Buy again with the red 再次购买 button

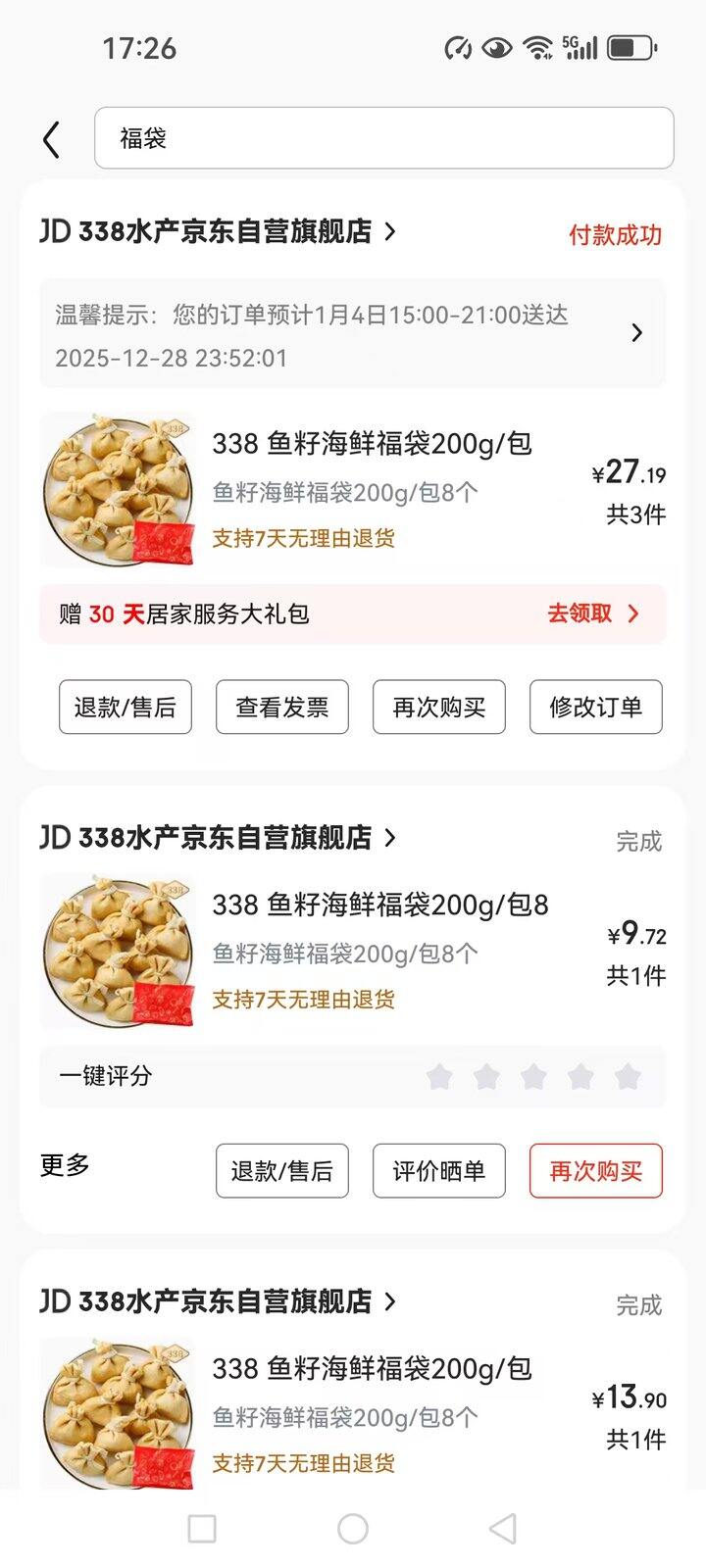[596, 1171]
